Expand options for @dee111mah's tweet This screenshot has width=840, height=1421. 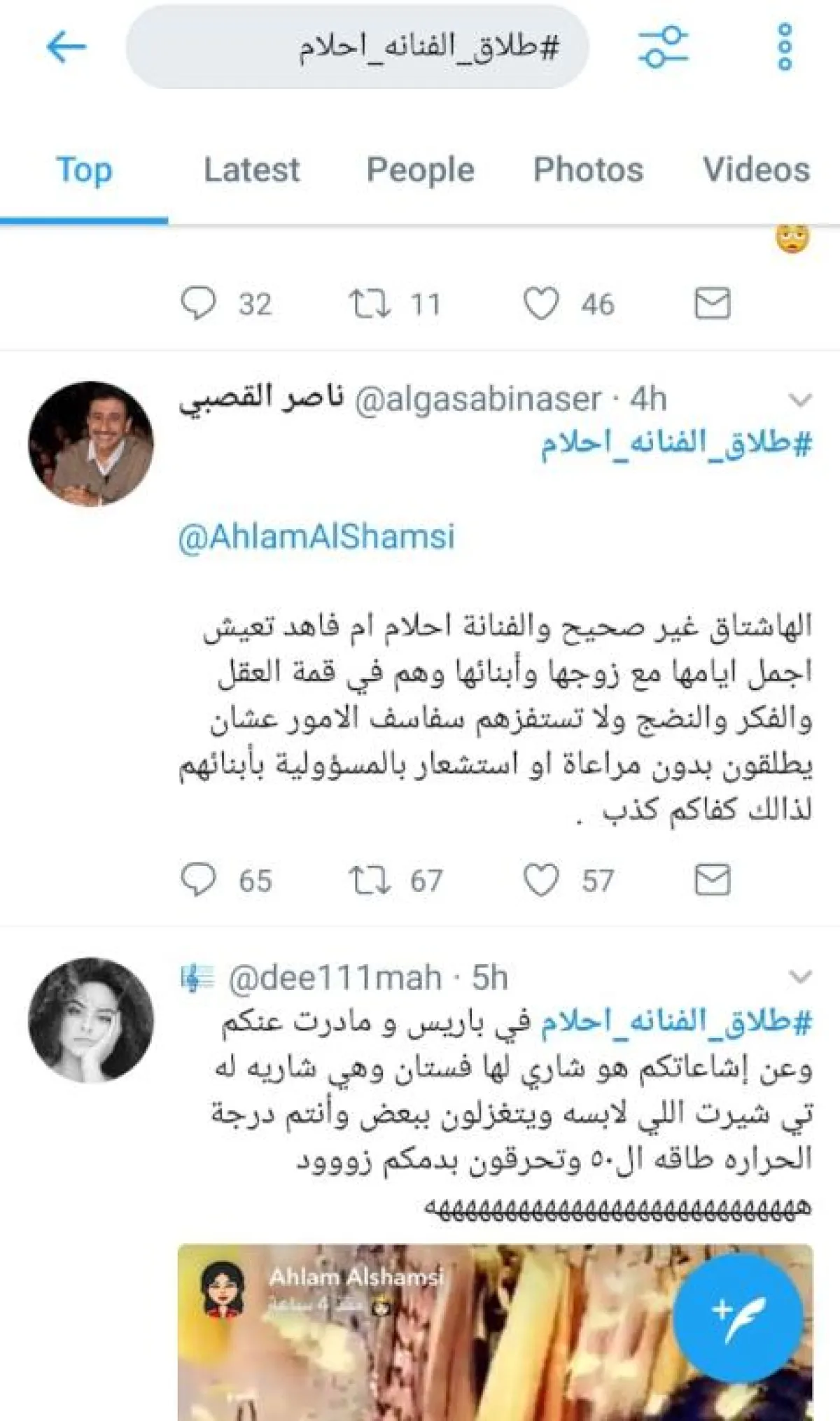coord(799,976)
